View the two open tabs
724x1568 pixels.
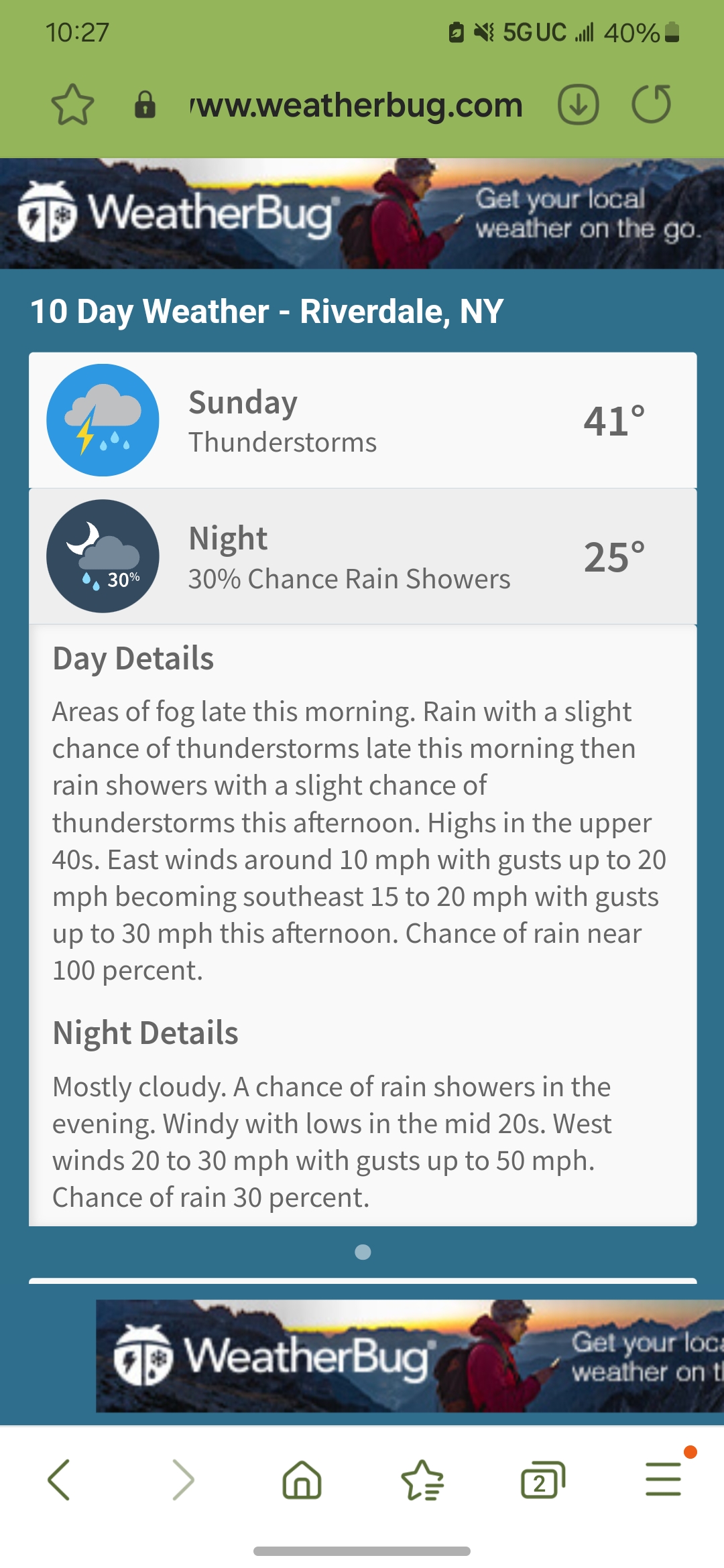tap(543, 1480)
